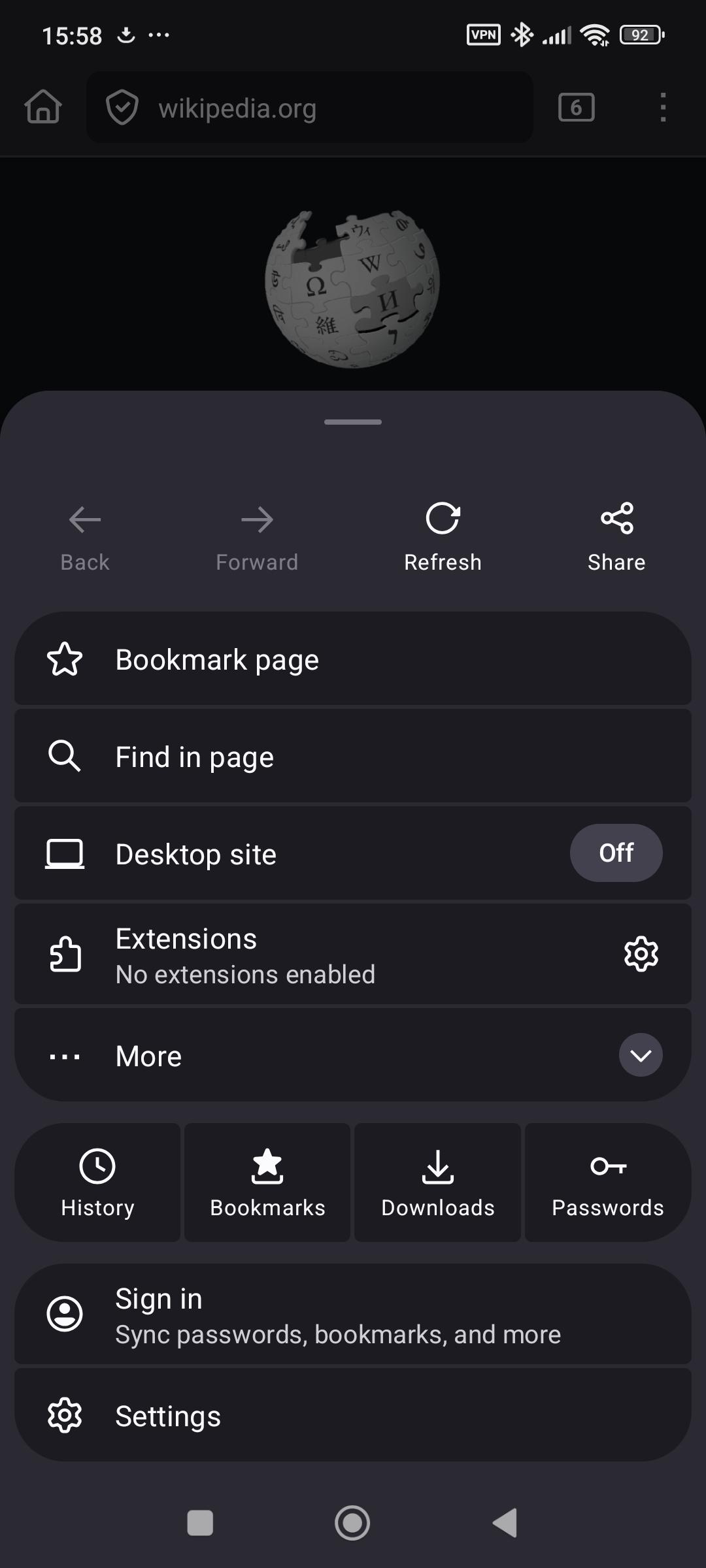Viewport: 706px width, 1568px height.
Task: Open browsing History
Action: coord(97,1182)
